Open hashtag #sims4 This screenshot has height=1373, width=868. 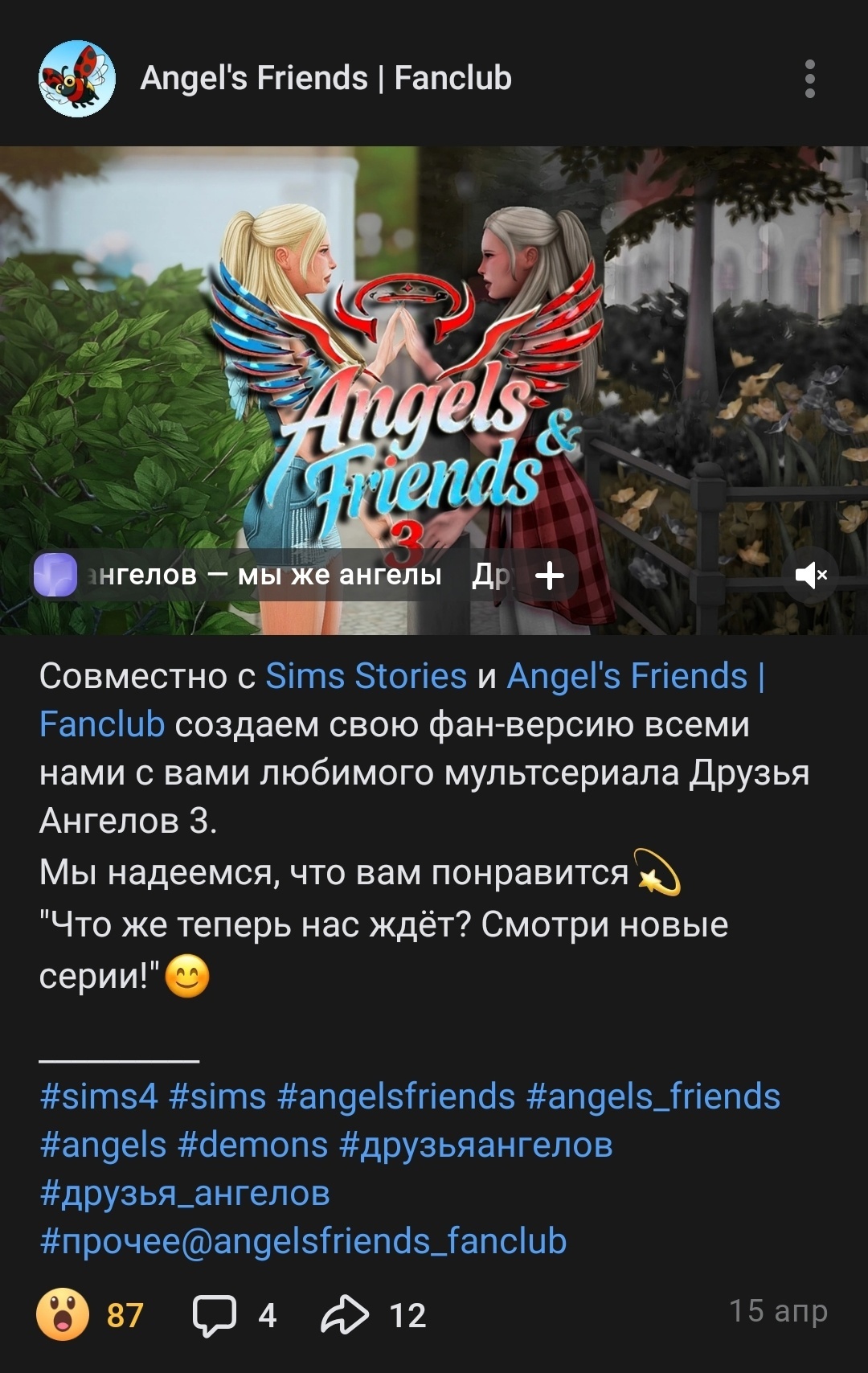coord(98,1096)
